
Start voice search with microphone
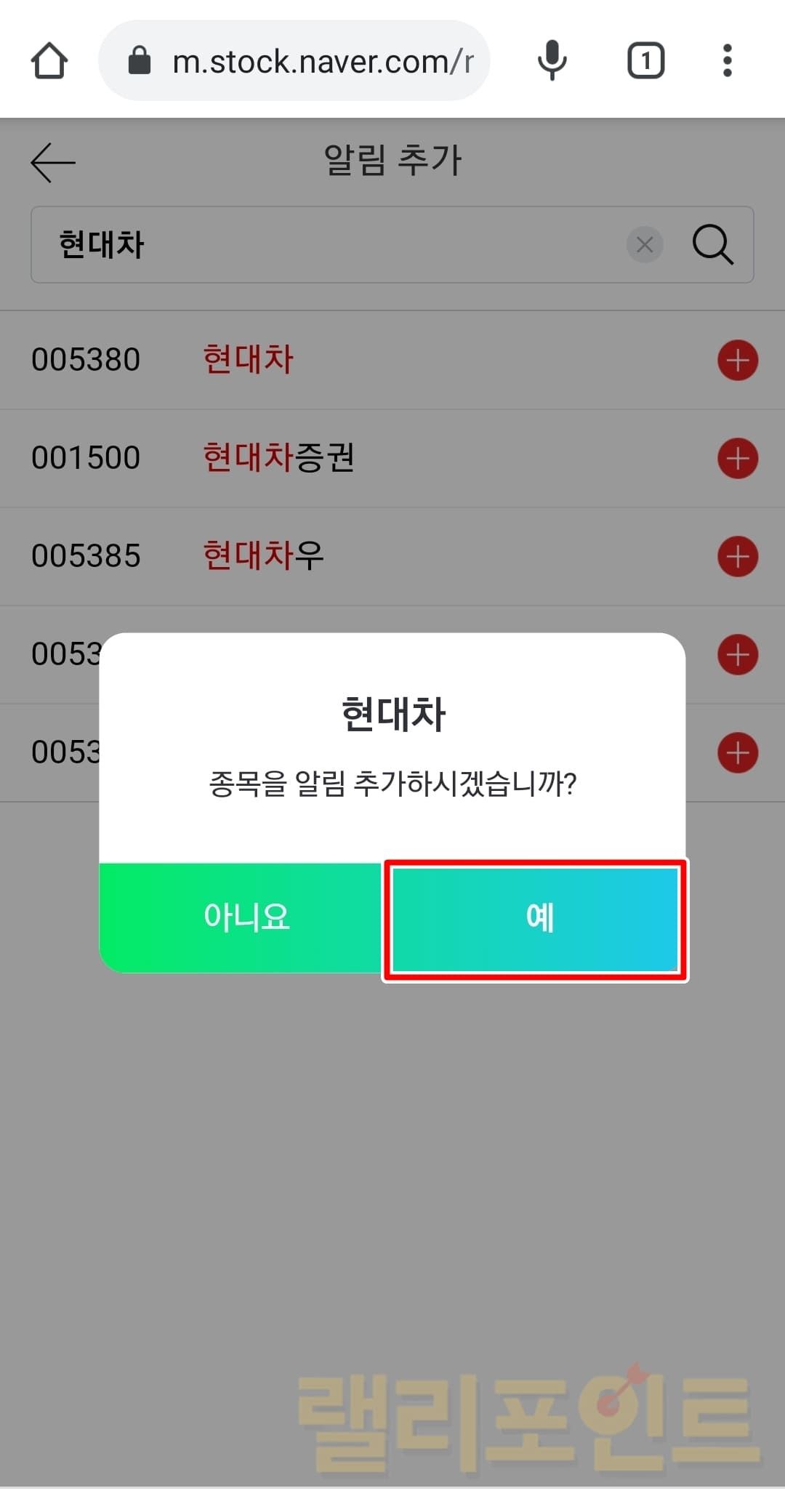click(x=552, y=60)
